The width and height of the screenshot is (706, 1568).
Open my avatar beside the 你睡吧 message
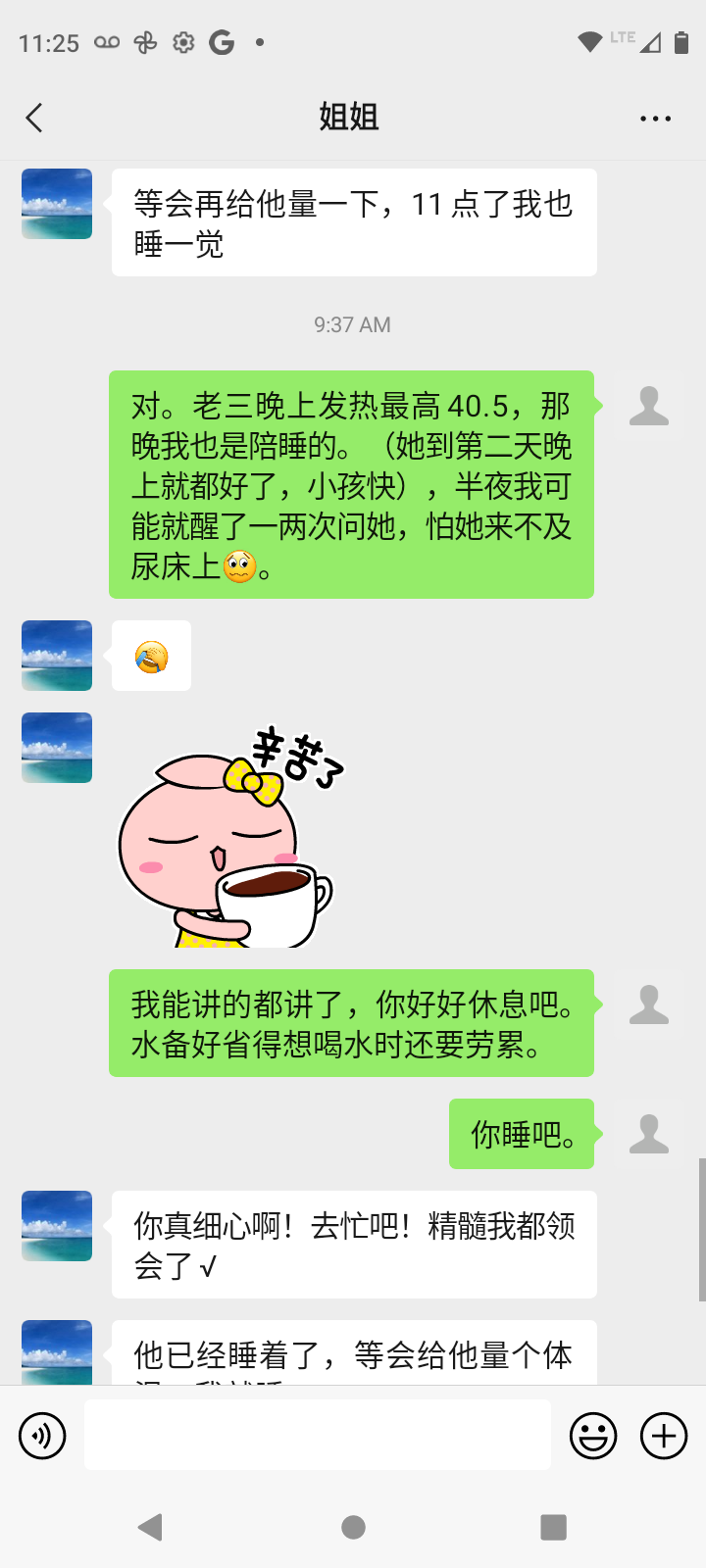coord(649,1134)
